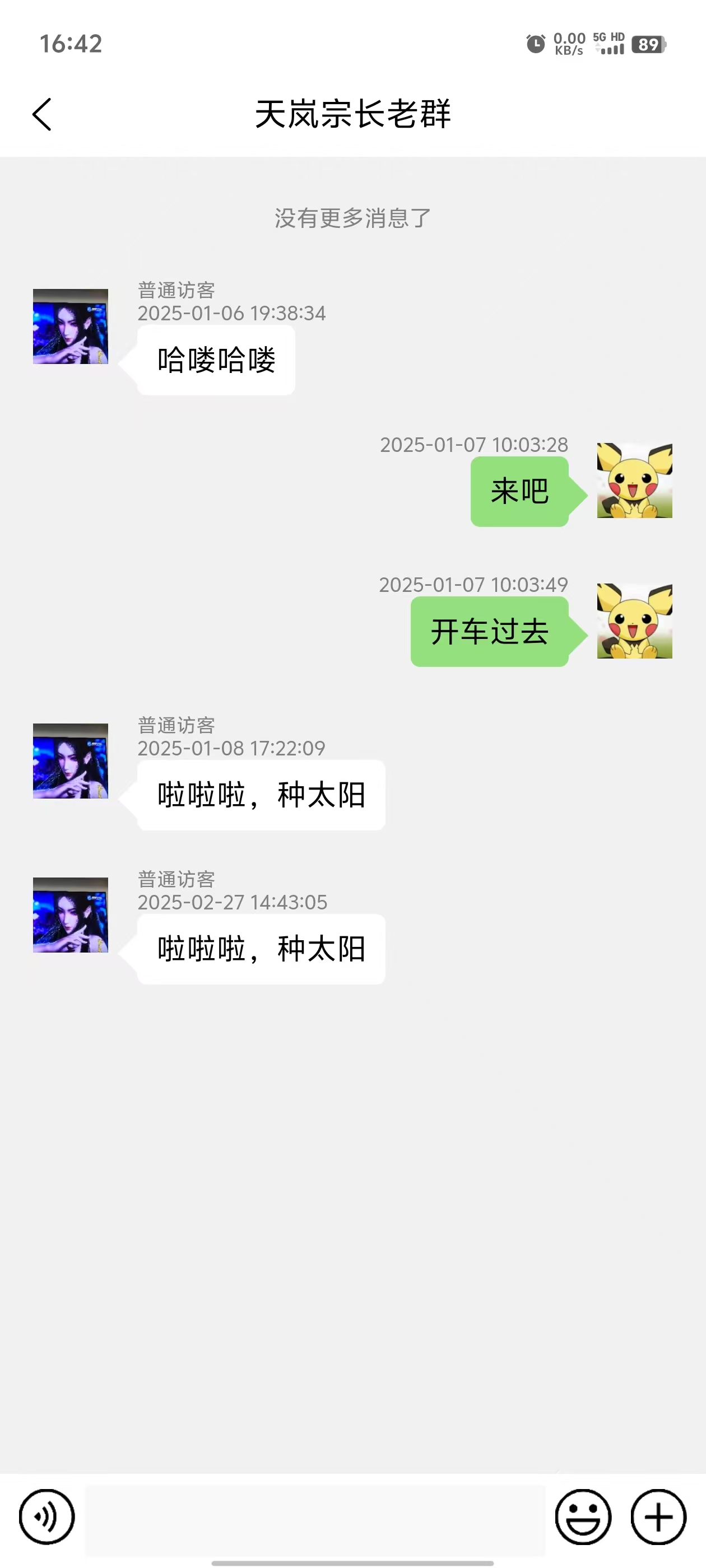
Task: Switch to voice message input
Action: click(x=47, y=1517)
